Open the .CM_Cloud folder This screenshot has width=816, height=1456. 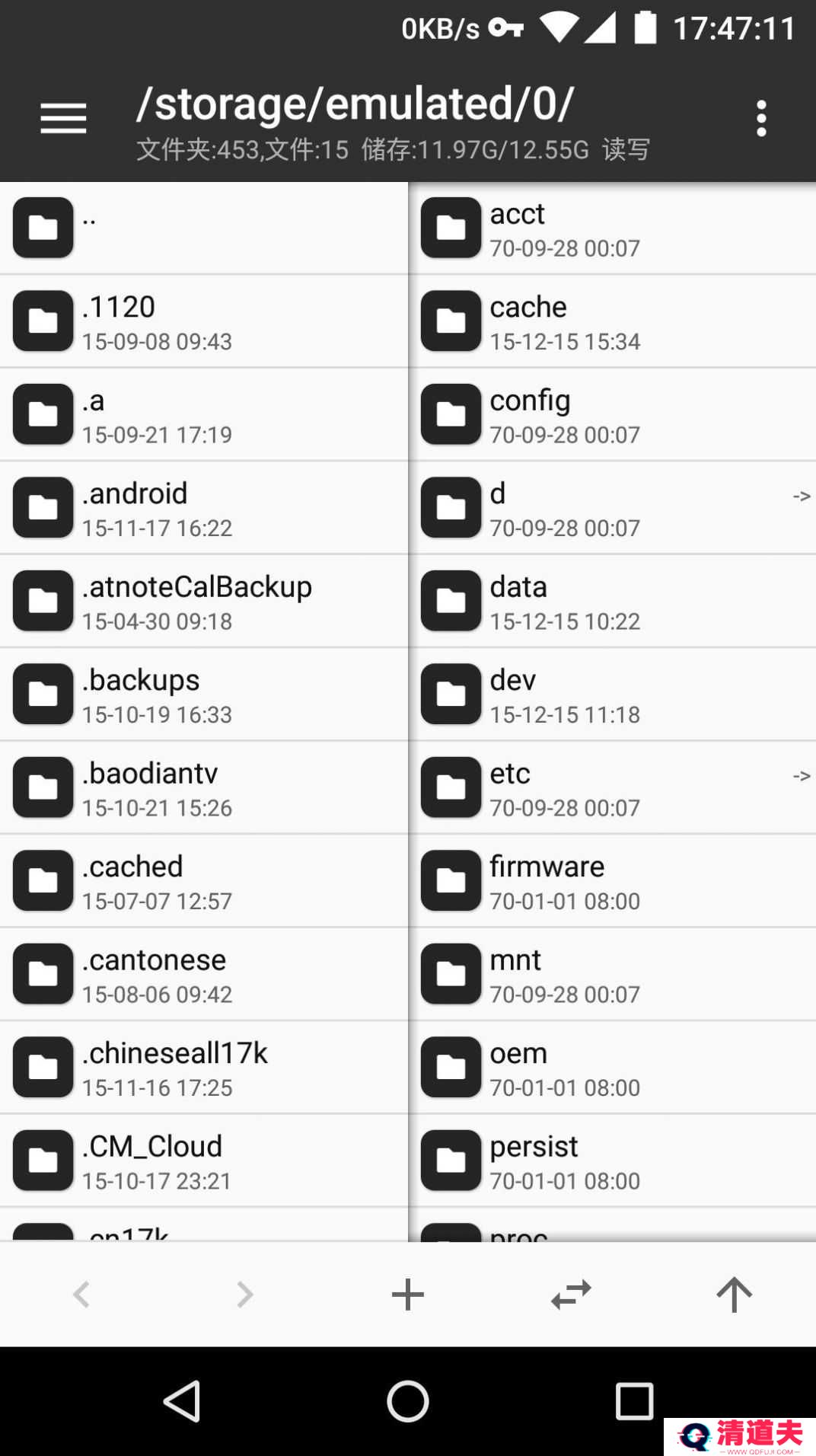click(203, 1161)
